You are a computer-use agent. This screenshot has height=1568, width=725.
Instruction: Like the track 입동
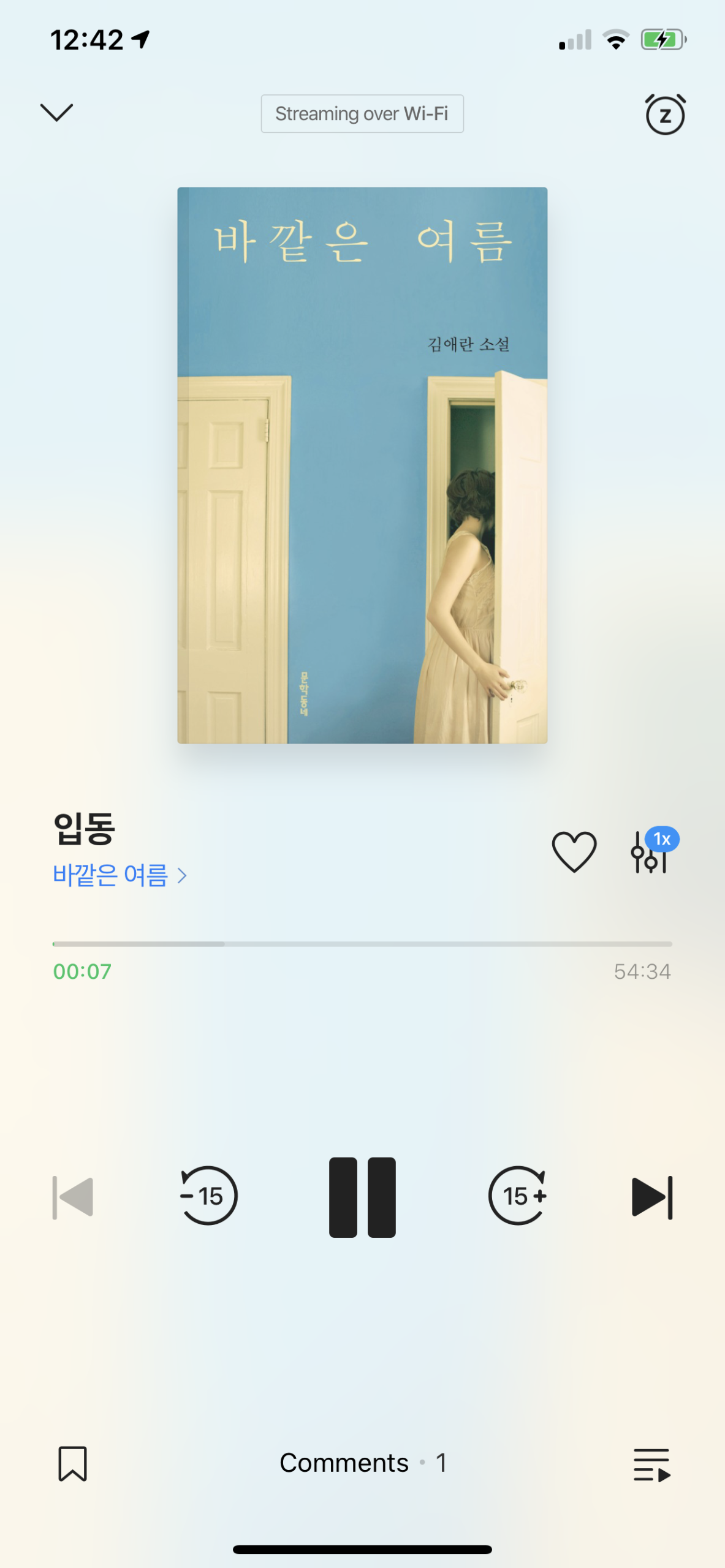tap(574, 851)
